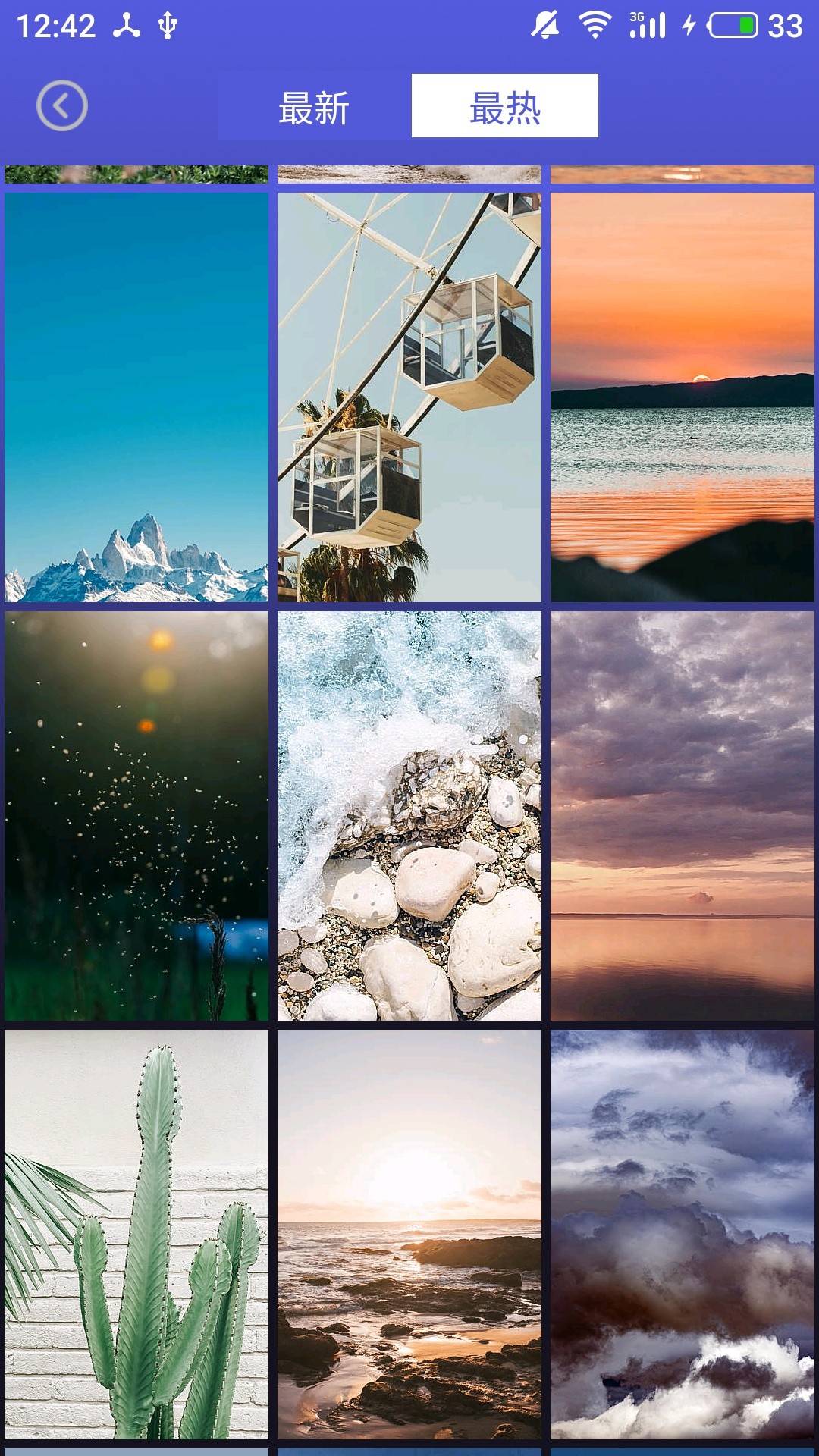Choose the green cactus wallpaper
Viewport: 819px width, 1456px height.
[x=136, y=1235]
